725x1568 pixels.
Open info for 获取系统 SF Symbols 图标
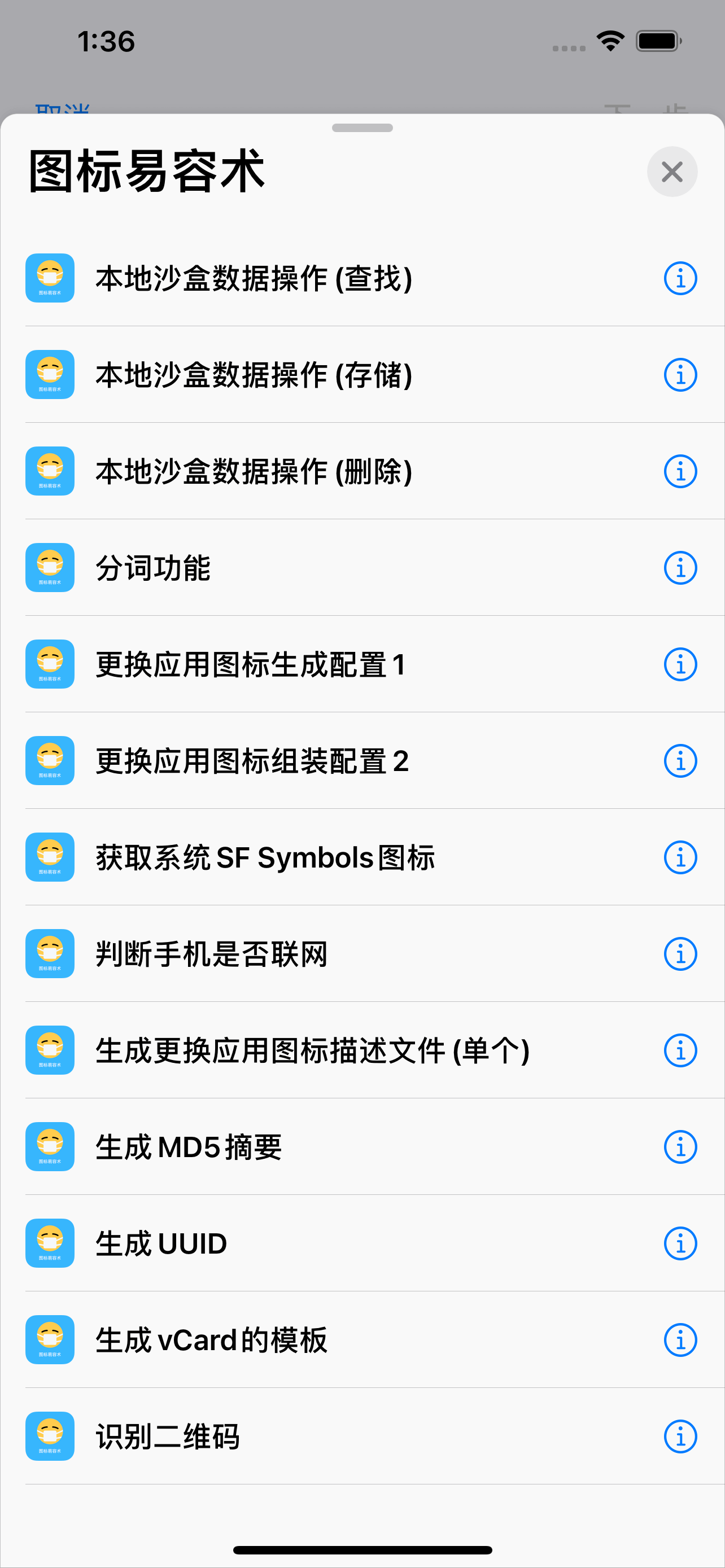coord(679,857)
